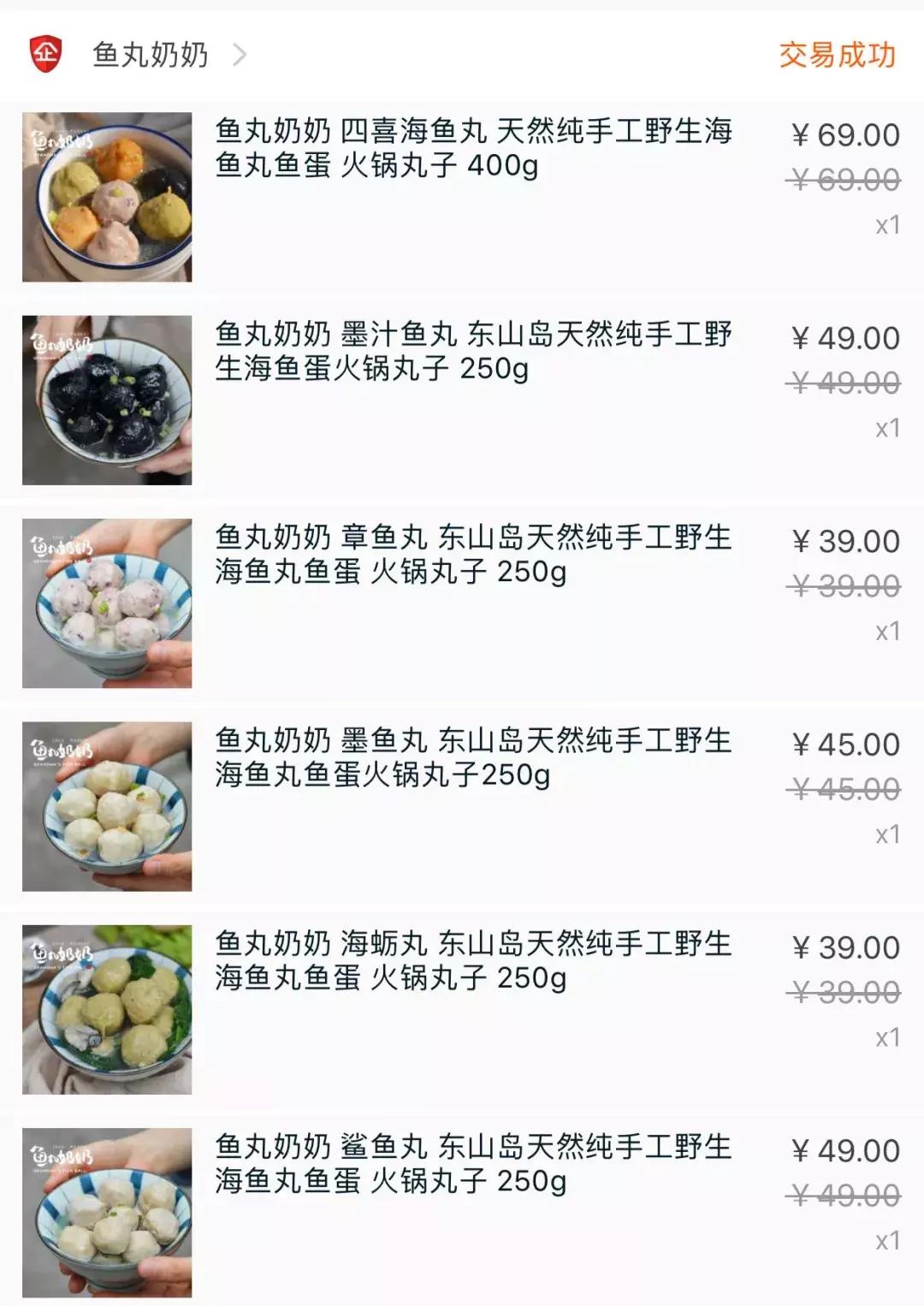924x1306 pixels.
Task: Click the x1 quantity beside 章鱼丸
Action: coord(885,632)
